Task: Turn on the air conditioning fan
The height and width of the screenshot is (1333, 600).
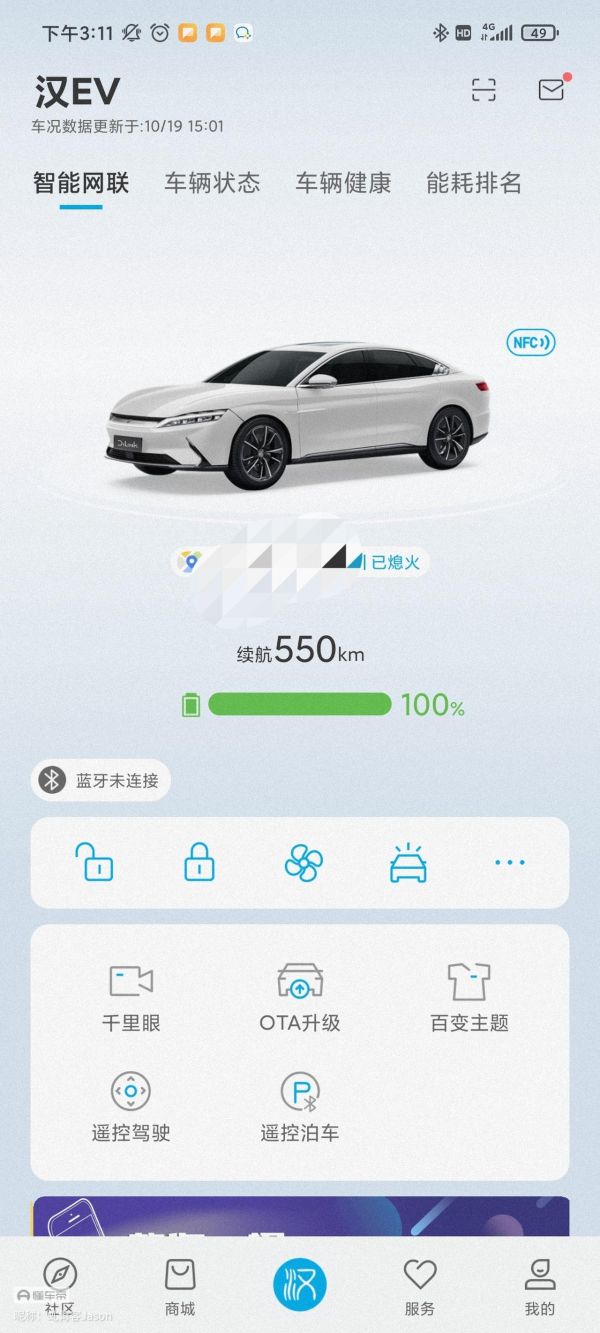Action: 303,862
